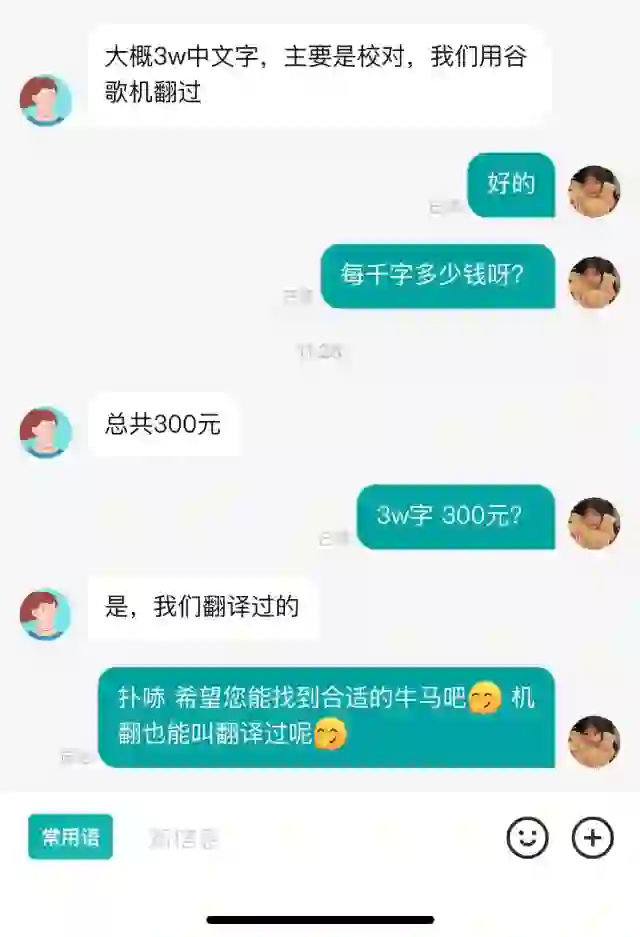Open the plus attachment menu
Image resolution: width=640 pixels, height=937 pixels.
click(x=592, y=837)
